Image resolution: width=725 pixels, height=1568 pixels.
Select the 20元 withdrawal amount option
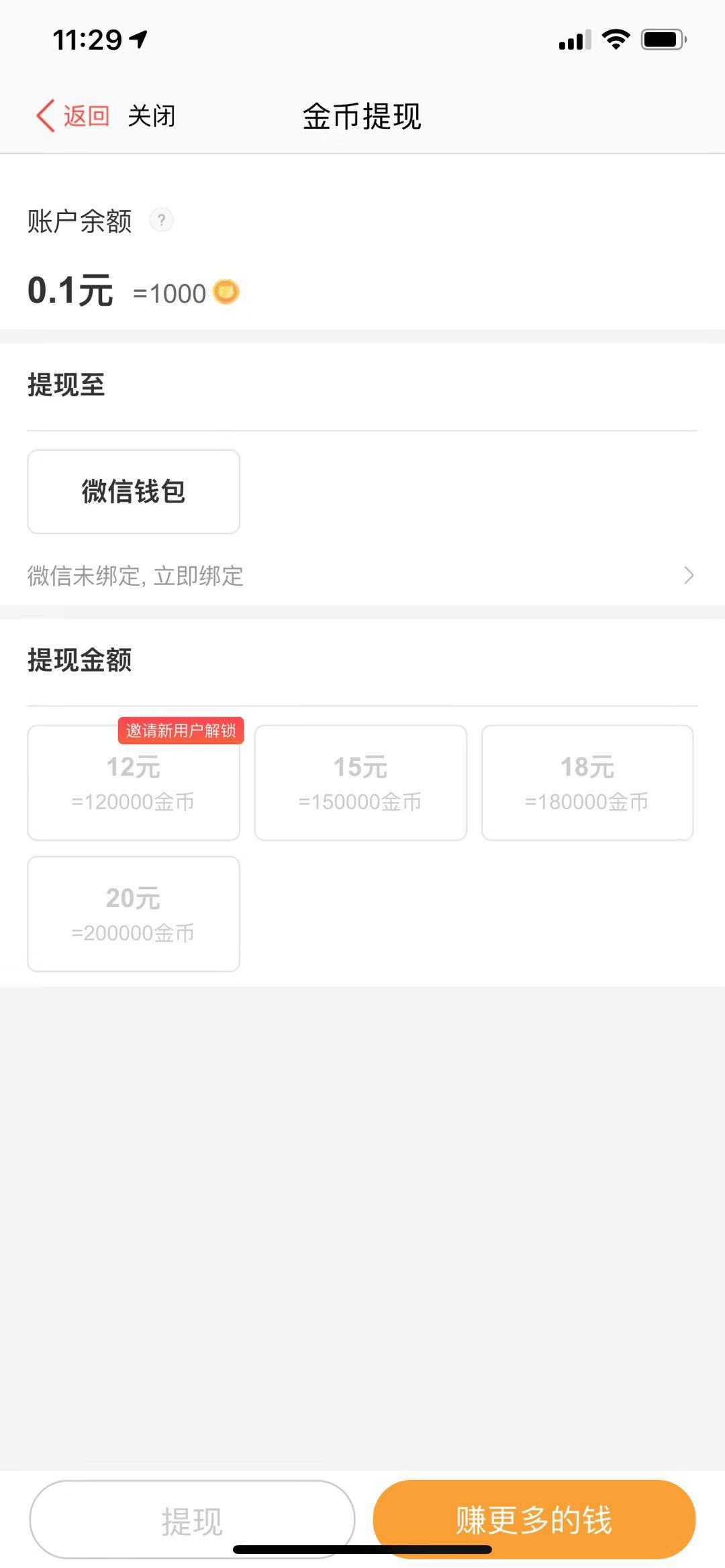coord(133,913)
